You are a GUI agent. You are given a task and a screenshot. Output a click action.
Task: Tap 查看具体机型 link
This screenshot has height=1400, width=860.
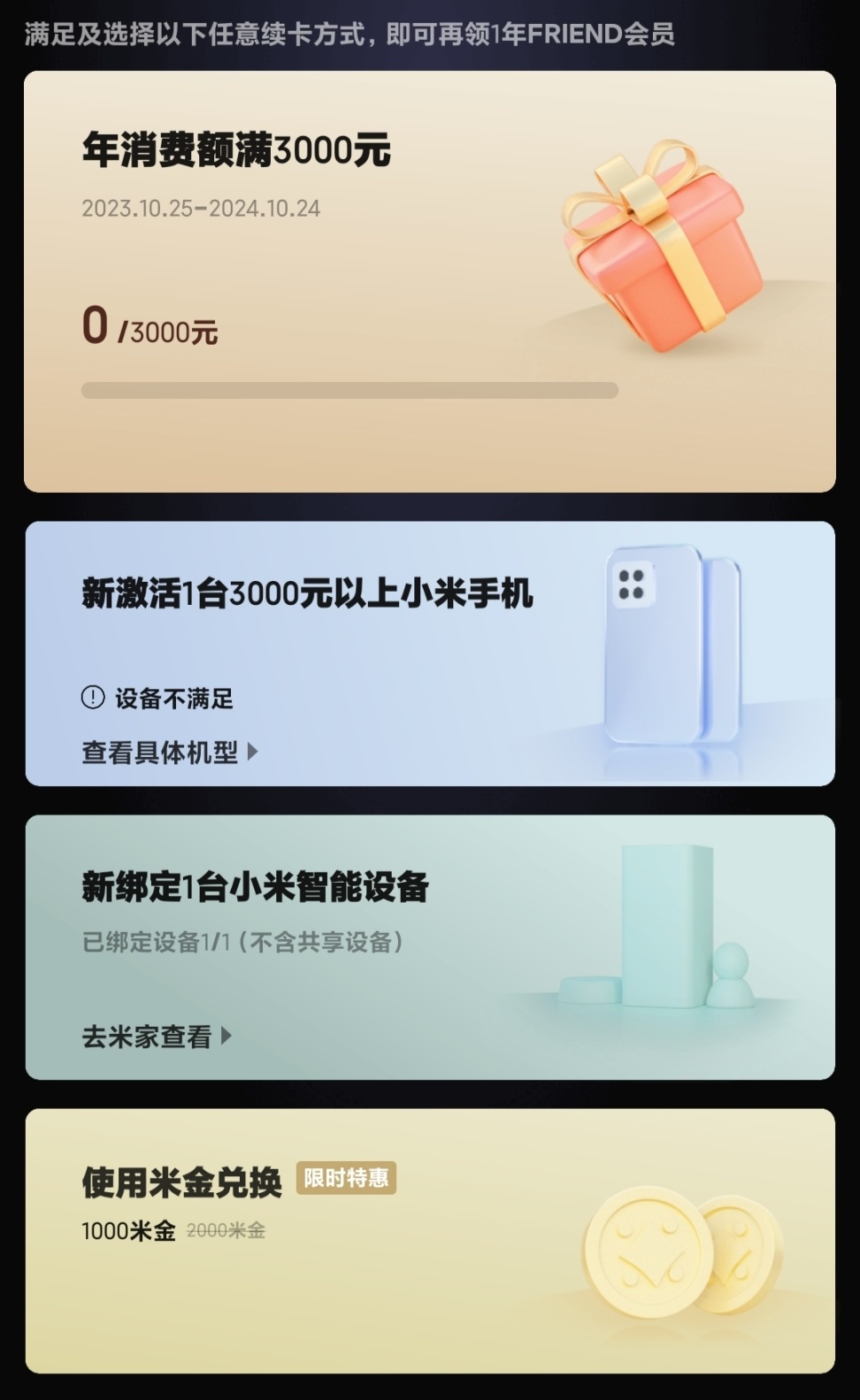(170, 753)
